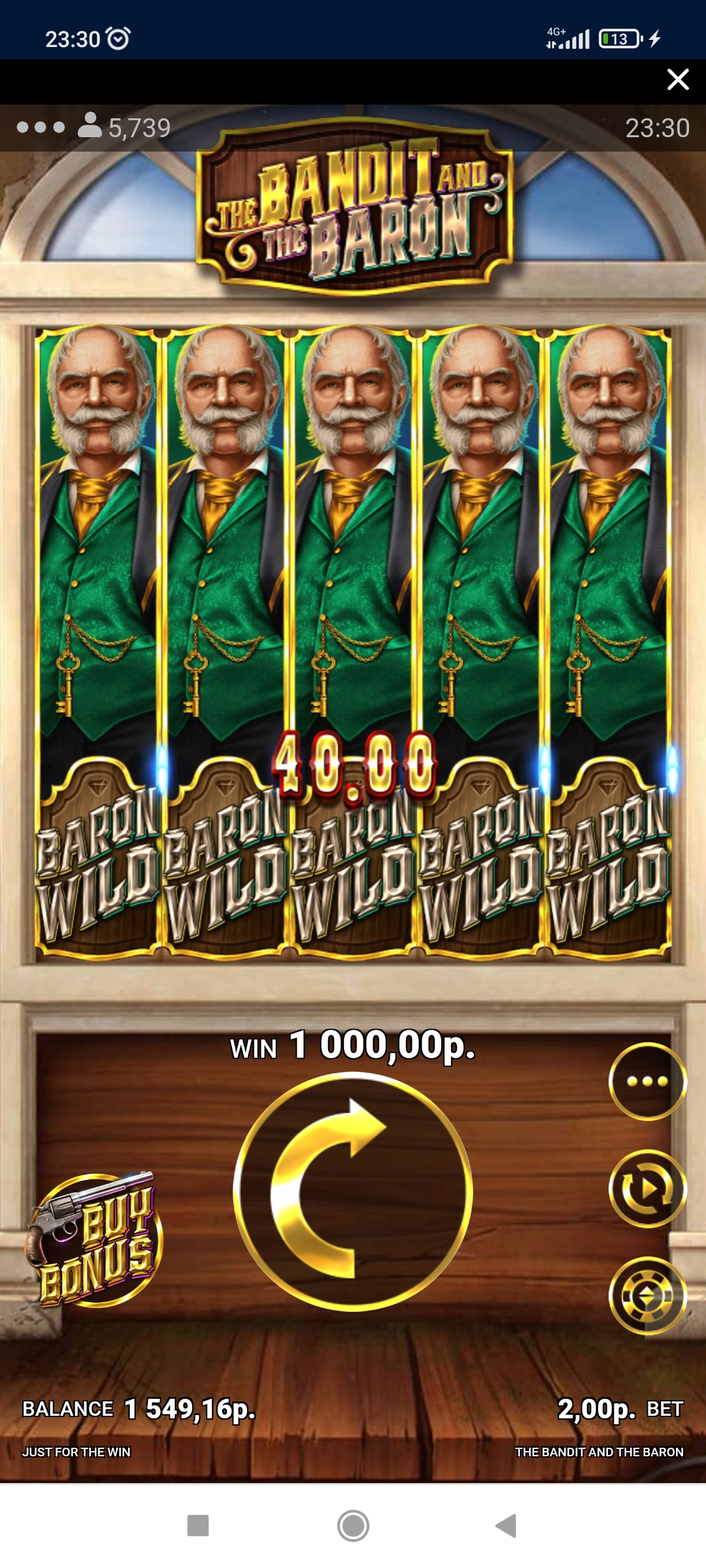Close the game with the X button
This screenshot has height=1568, width=706.
click(678, 80)
